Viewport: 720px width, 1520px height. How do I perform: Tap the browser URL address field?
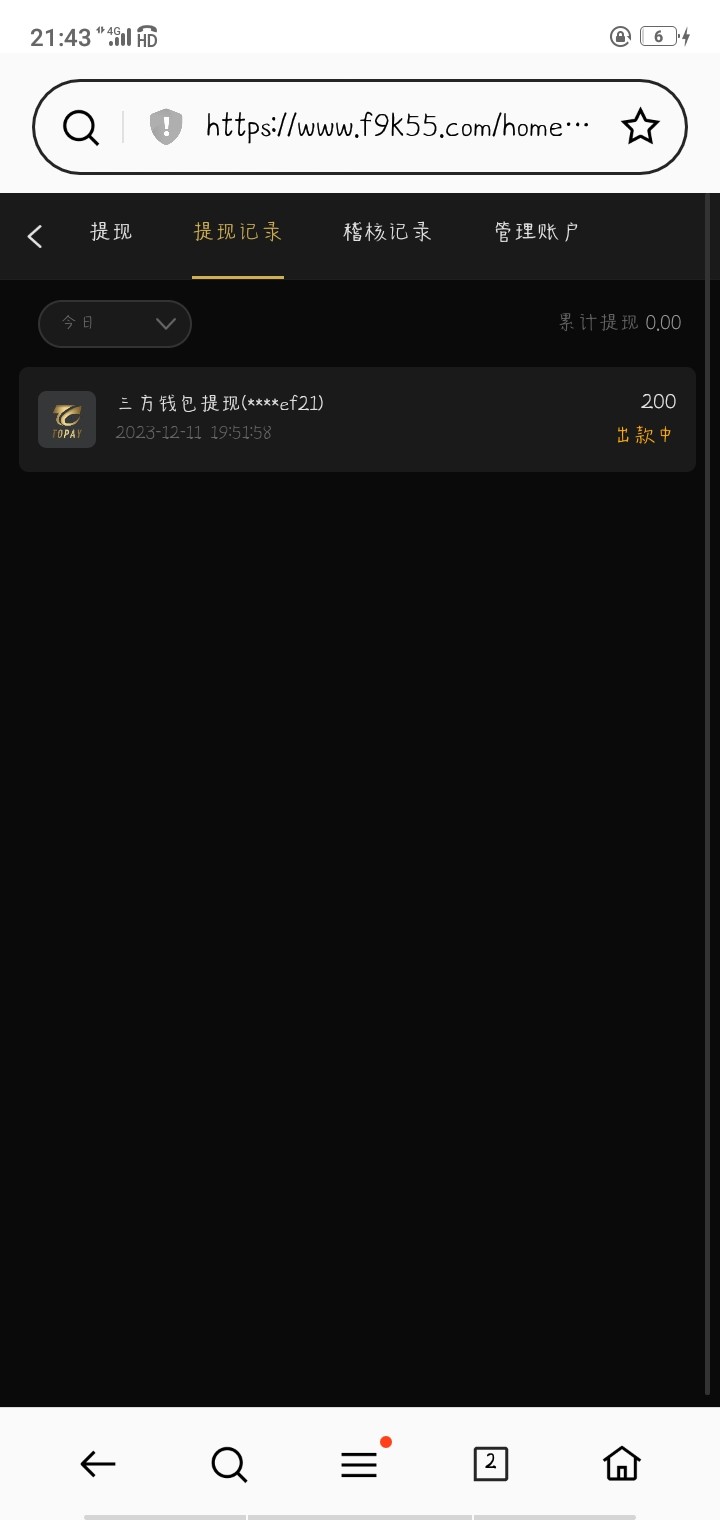click(x=397, y=127)
